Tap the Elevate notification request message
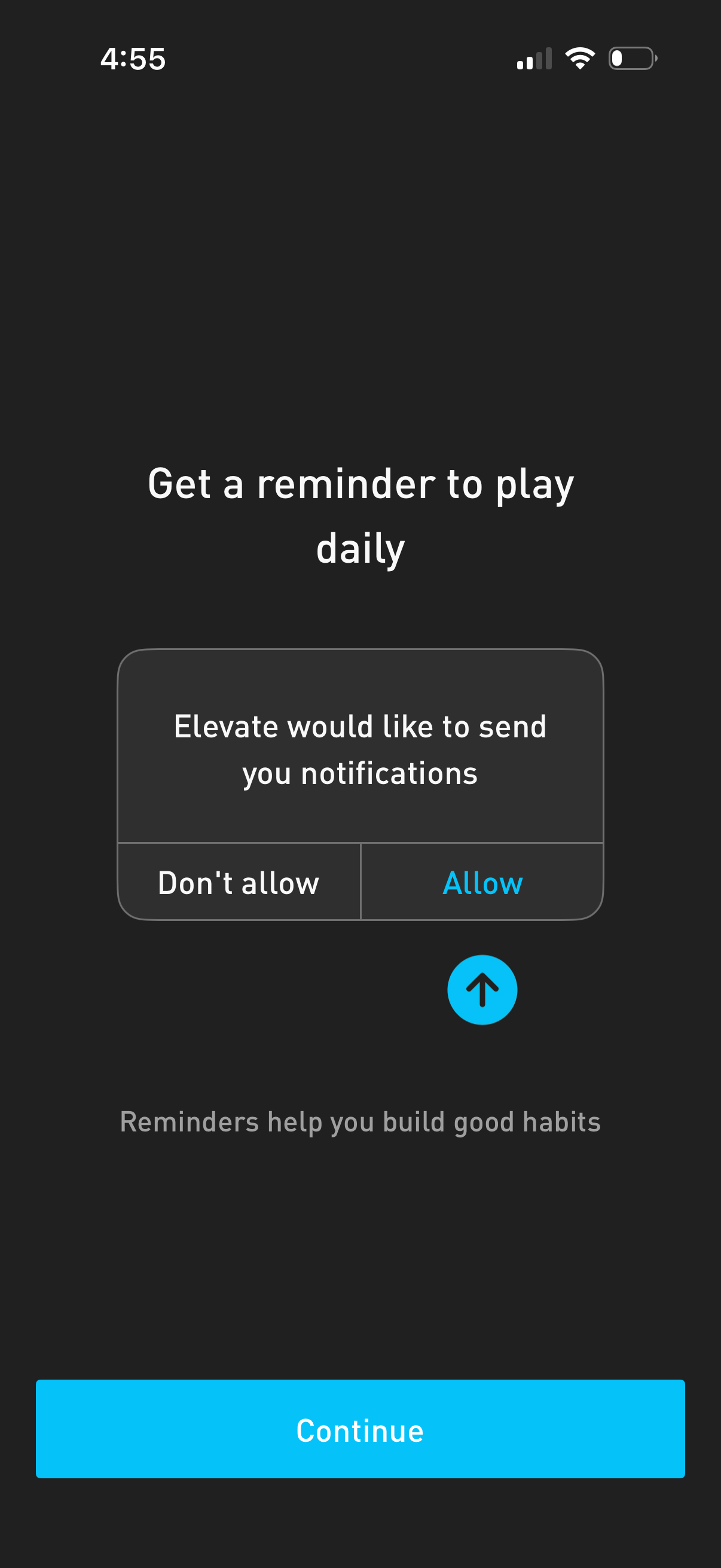 click(360, 749)
